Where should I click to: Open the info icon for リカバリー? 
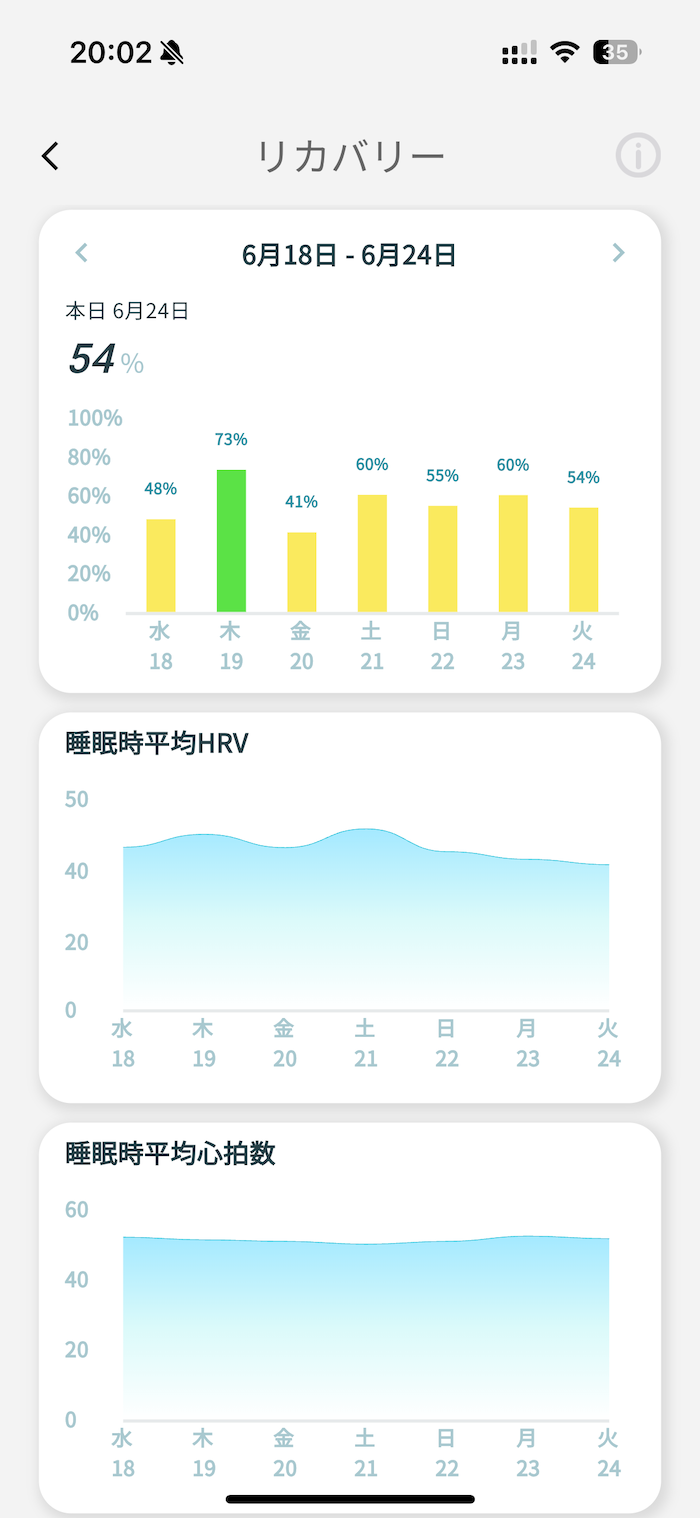pyautogui.click(x=638, y=156)
